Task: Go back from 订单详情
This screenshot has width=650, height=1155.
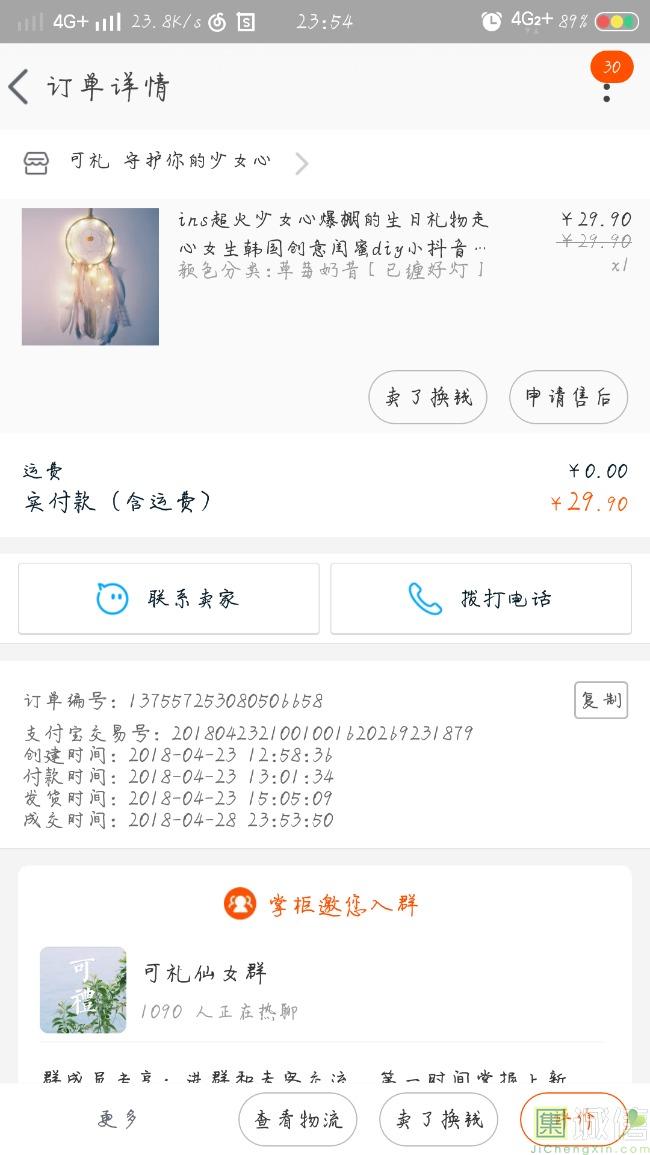Action: (x=19, y=87)
